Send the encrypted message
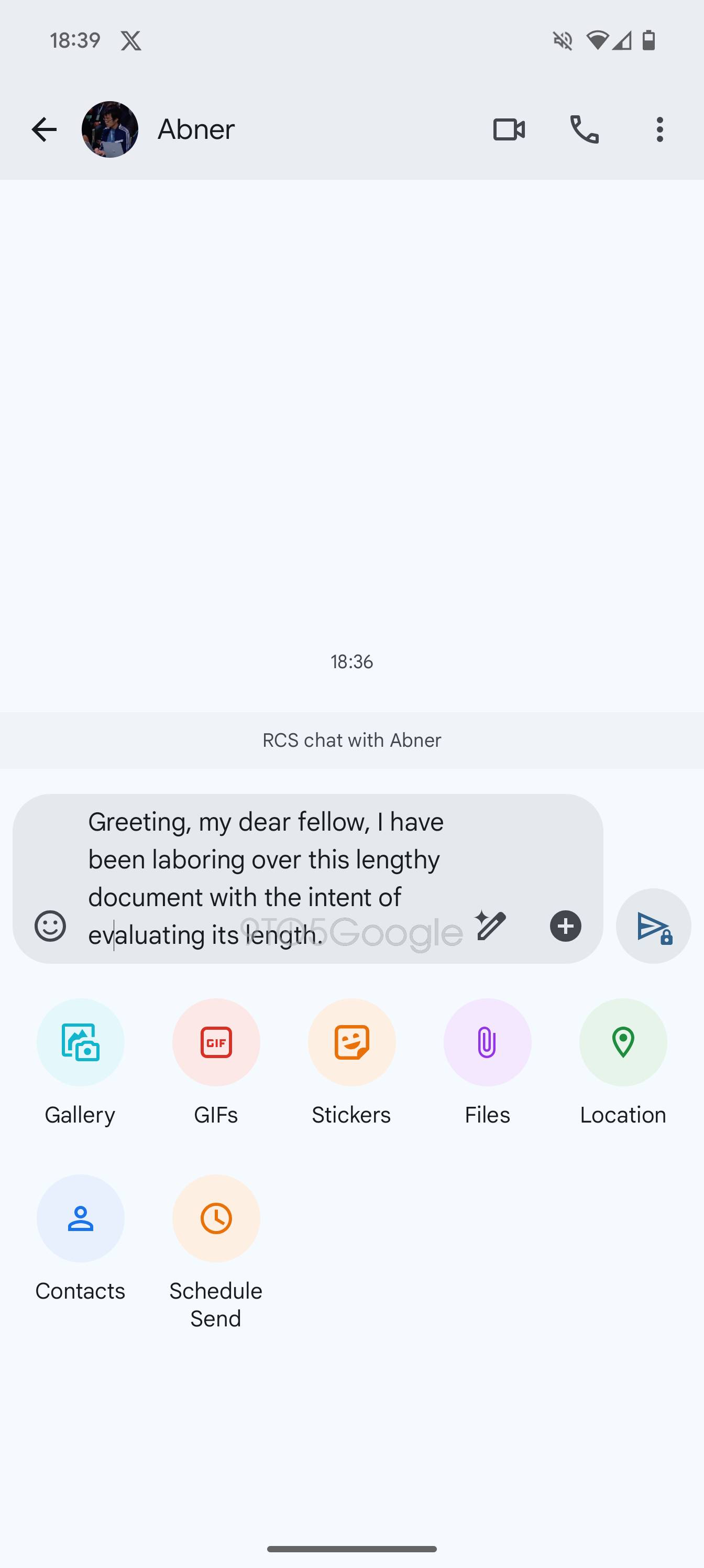This screenshot has height=1568, width=704. (x=654, y=926)
